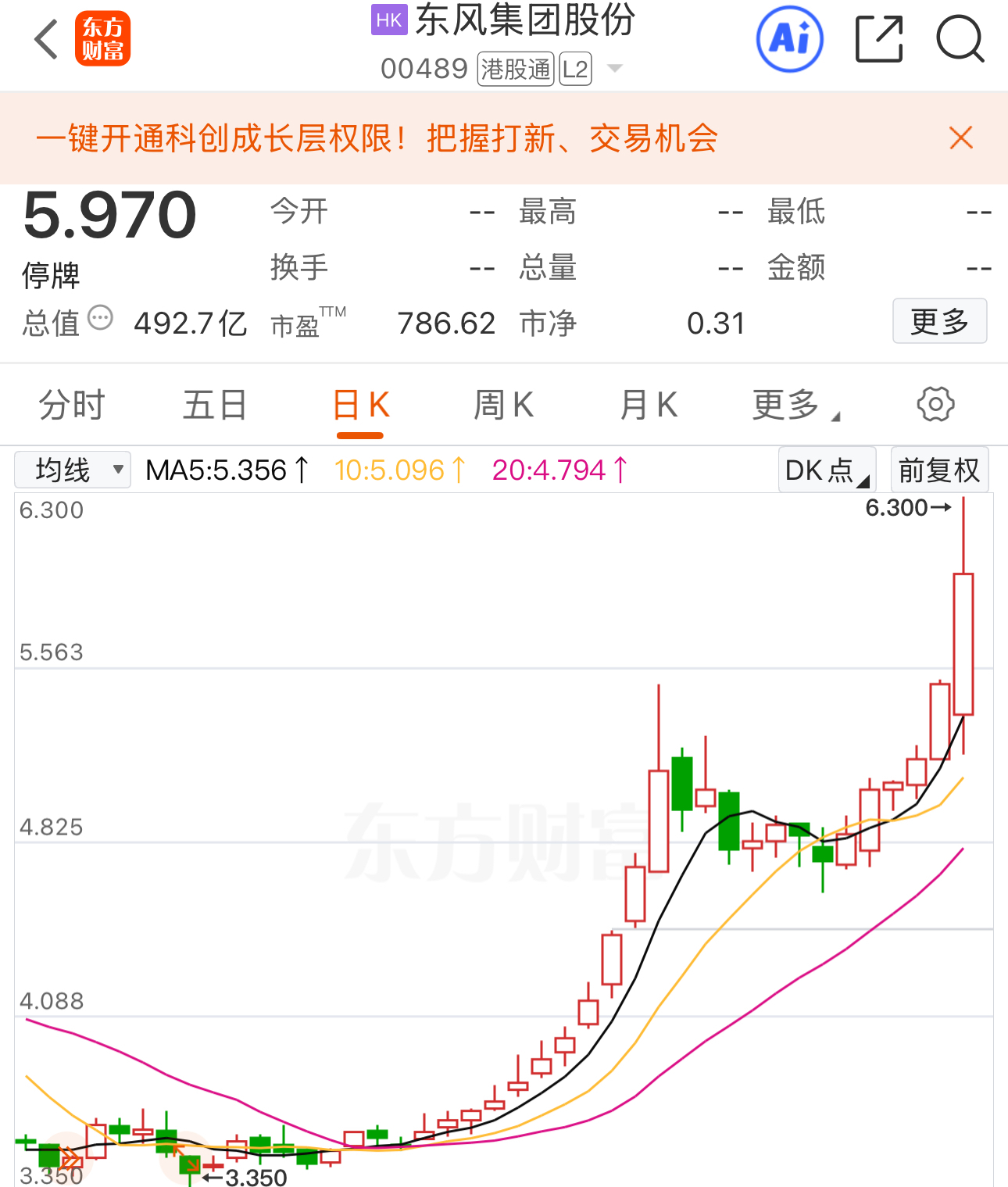This screenshot has height=1187, width=1008.
Task: Select the 日K chart tab
Action: 360,405
